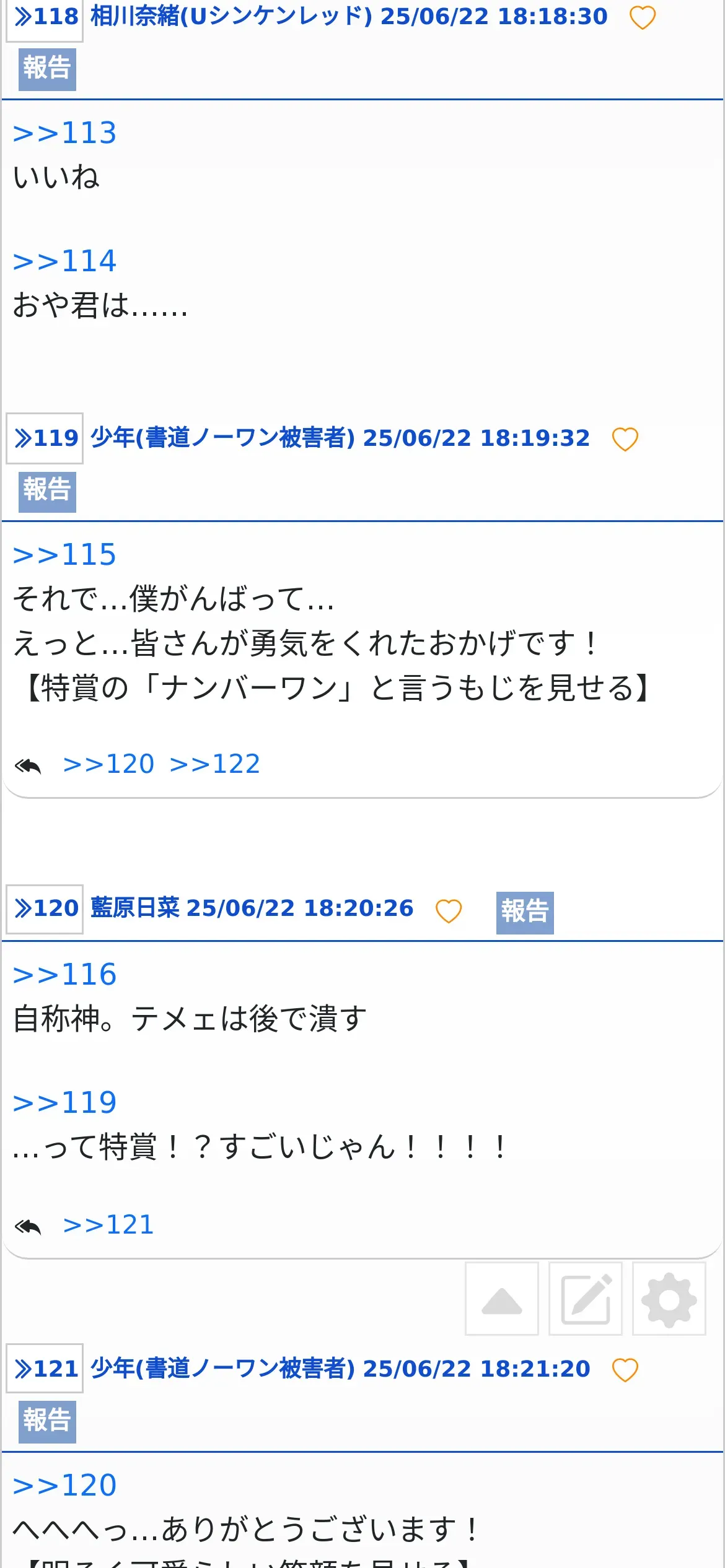Heart post 119 from 少年
The width and height of the screenshot is (725, 1568).
tap(625, 439)
